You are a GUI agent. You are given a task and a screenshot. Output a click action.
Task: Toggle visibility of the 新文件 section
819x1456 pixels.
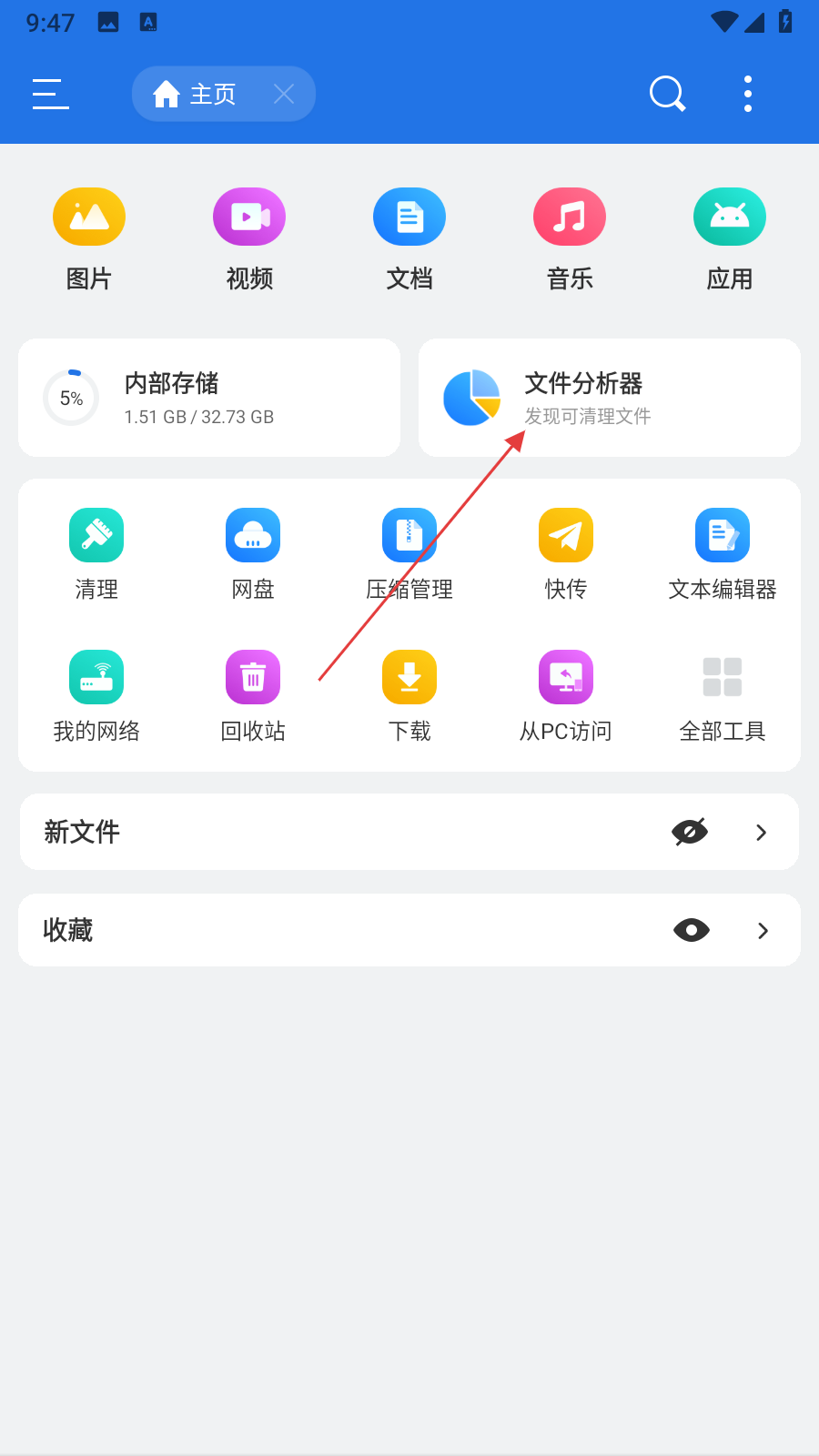pyautogui.click(x=690, y=832)
